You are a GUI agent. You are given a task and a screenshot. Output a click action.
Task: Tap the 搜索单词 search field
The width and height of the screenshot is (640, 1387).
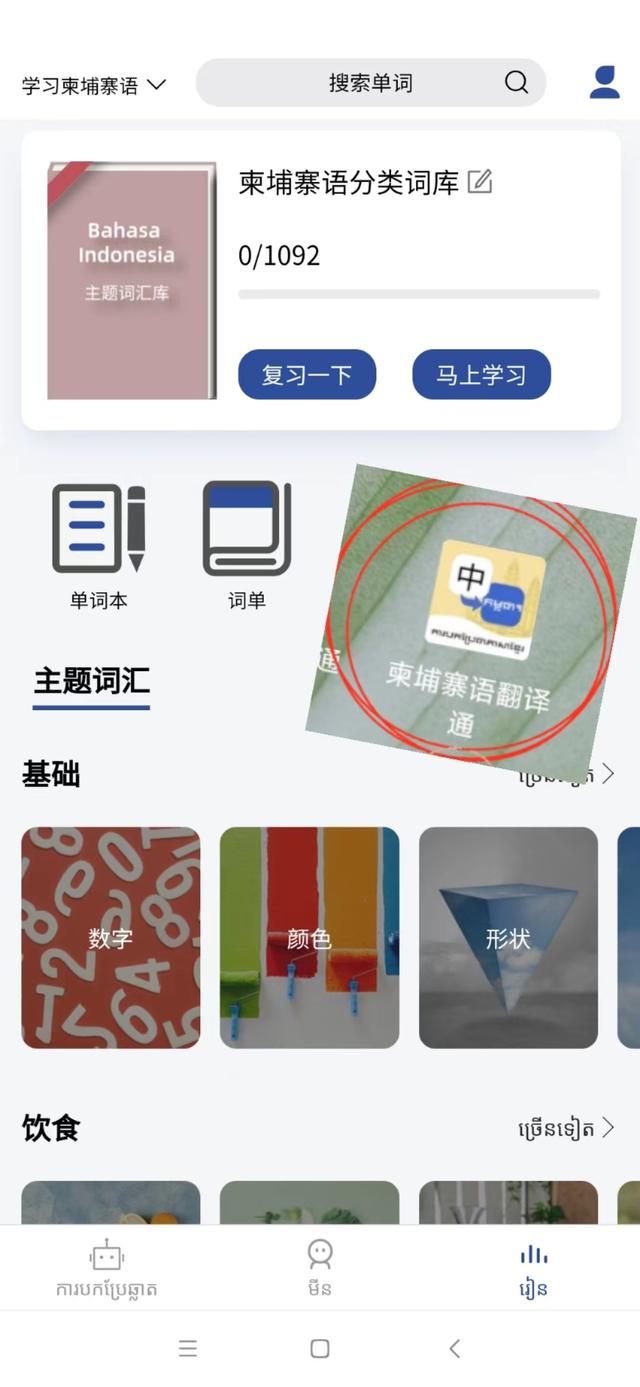(x=371, y=83)
